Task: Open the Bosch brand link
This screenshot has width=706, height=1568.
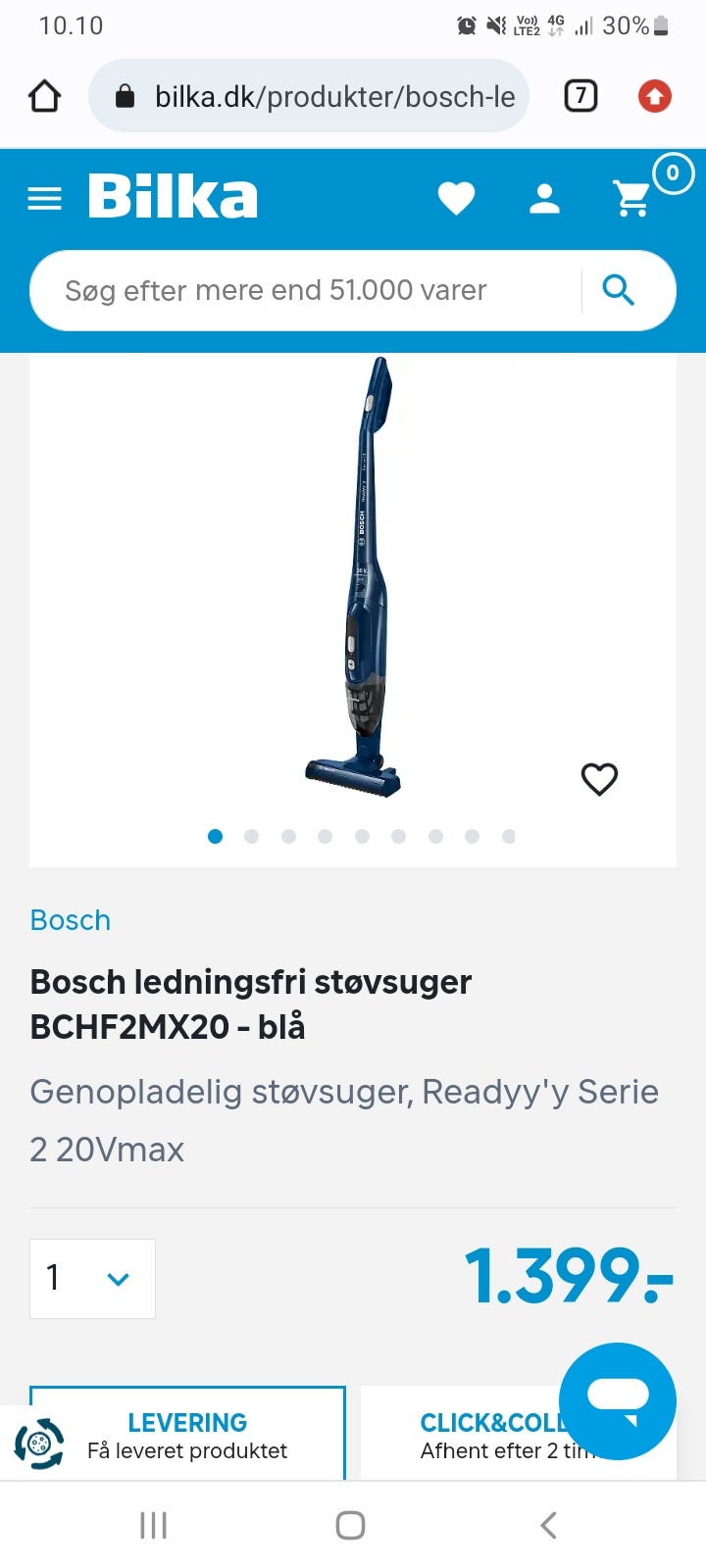Action: [71, 920]
